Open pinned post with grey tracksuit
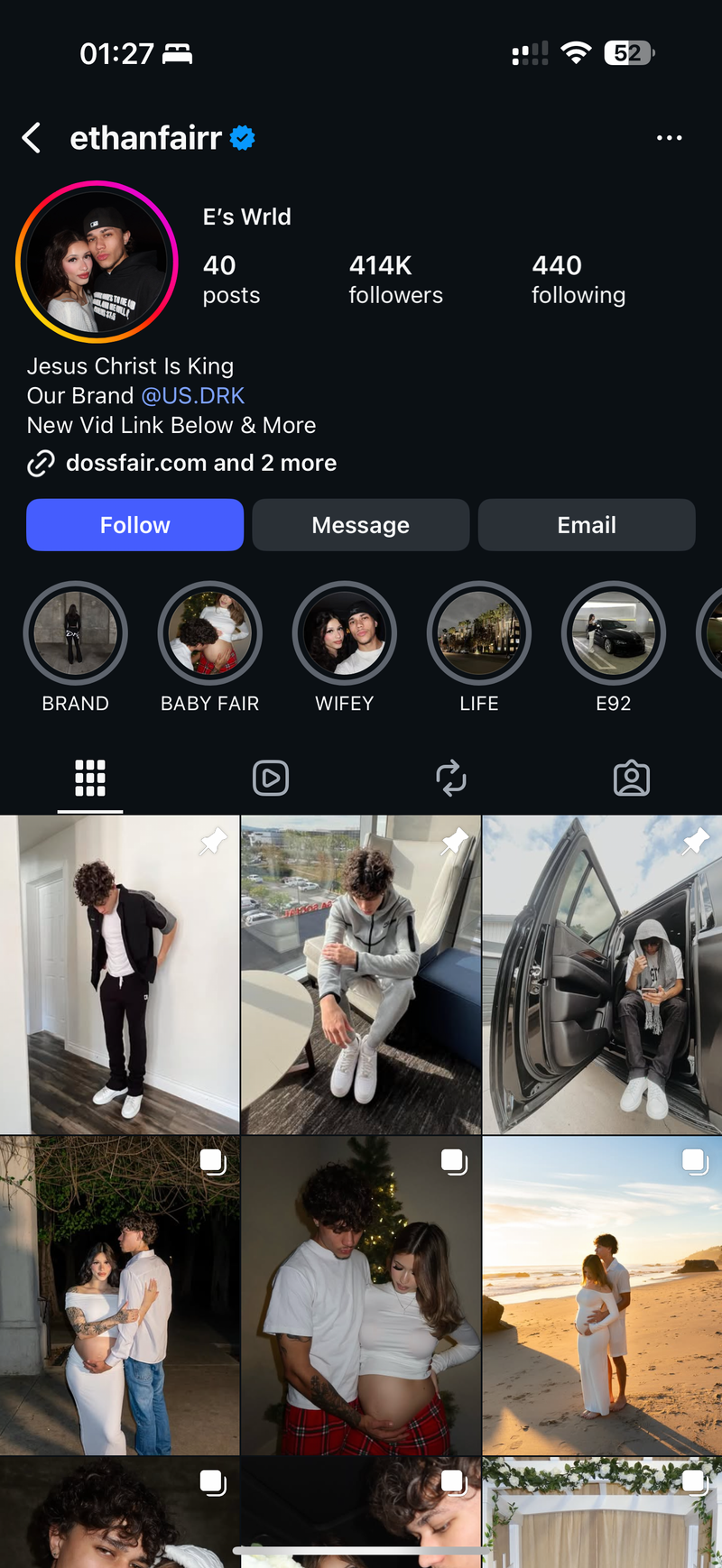The height and width of the screenshot is (1568, 722). pyautogui.click(x=360, y=974)
